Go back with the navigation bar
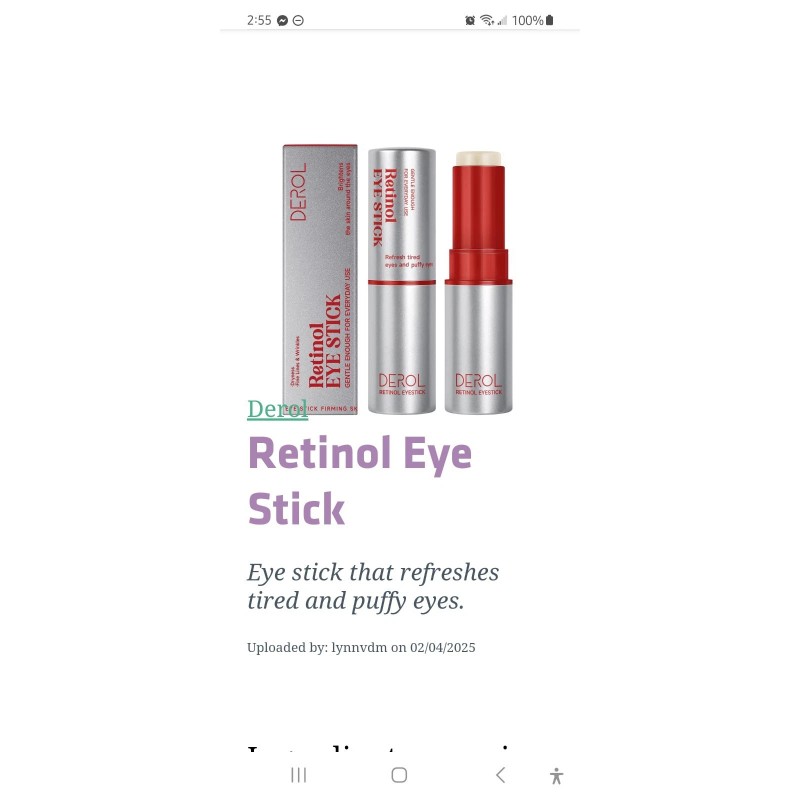The height and width of the screenshot is (800, 800). 501,775
